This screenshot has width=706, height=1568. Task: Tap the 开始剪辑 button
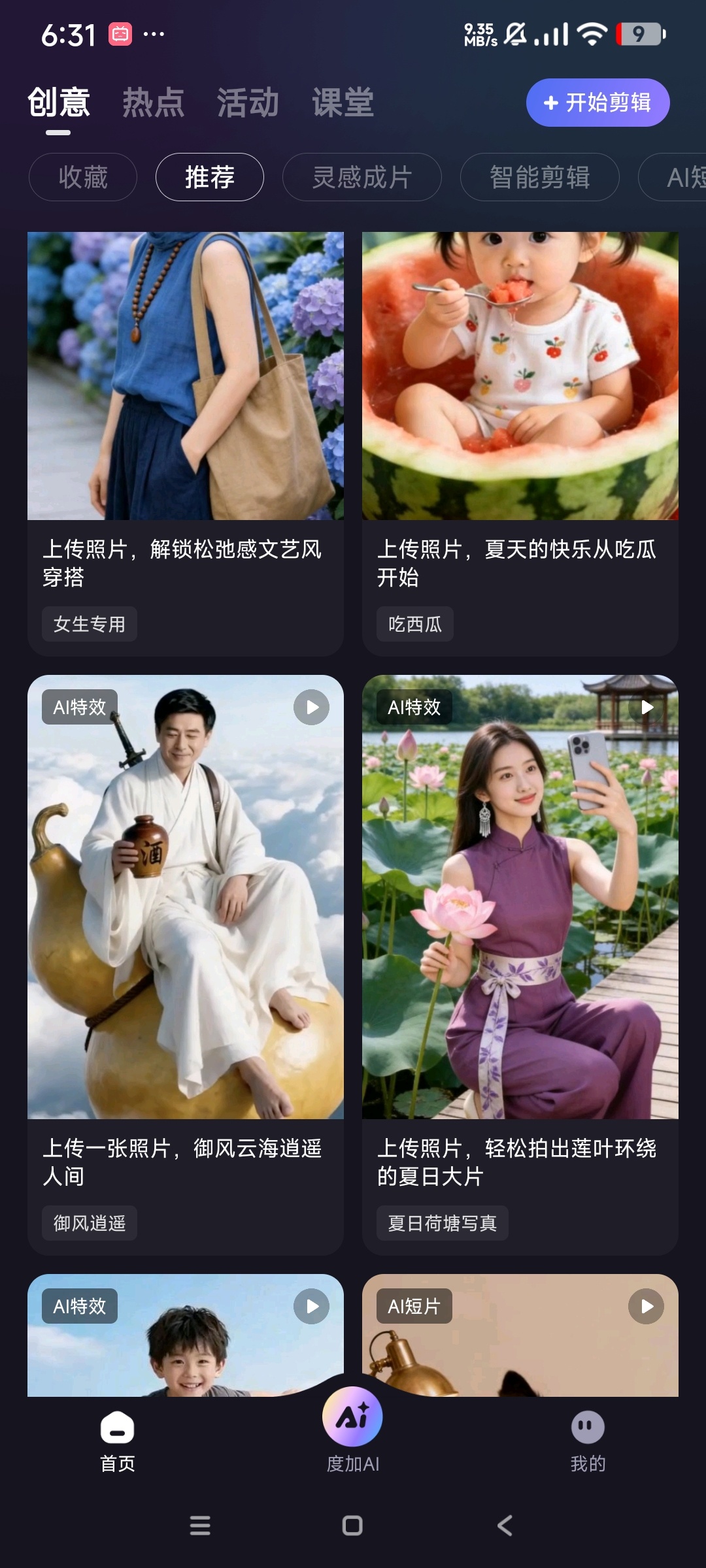click(x=597, y=103)
